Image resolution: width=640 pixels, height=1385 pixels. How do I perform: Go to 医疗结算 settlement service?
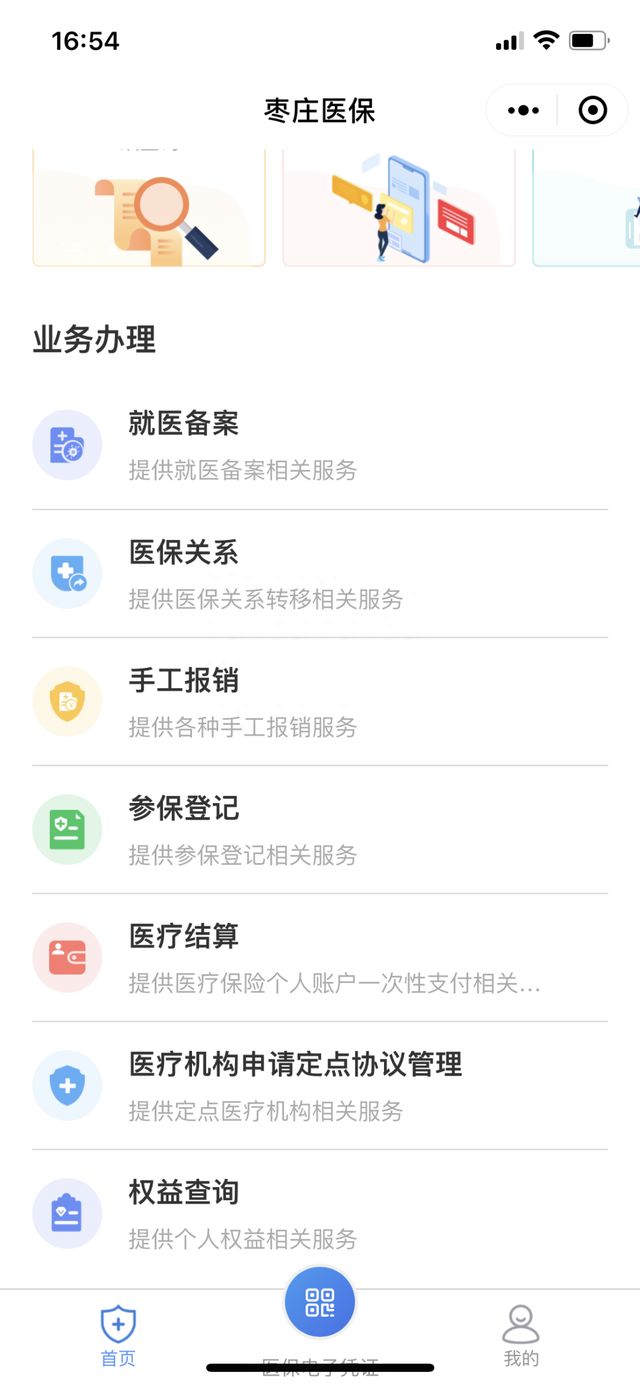pyautogui.click(x=320, y=958)
